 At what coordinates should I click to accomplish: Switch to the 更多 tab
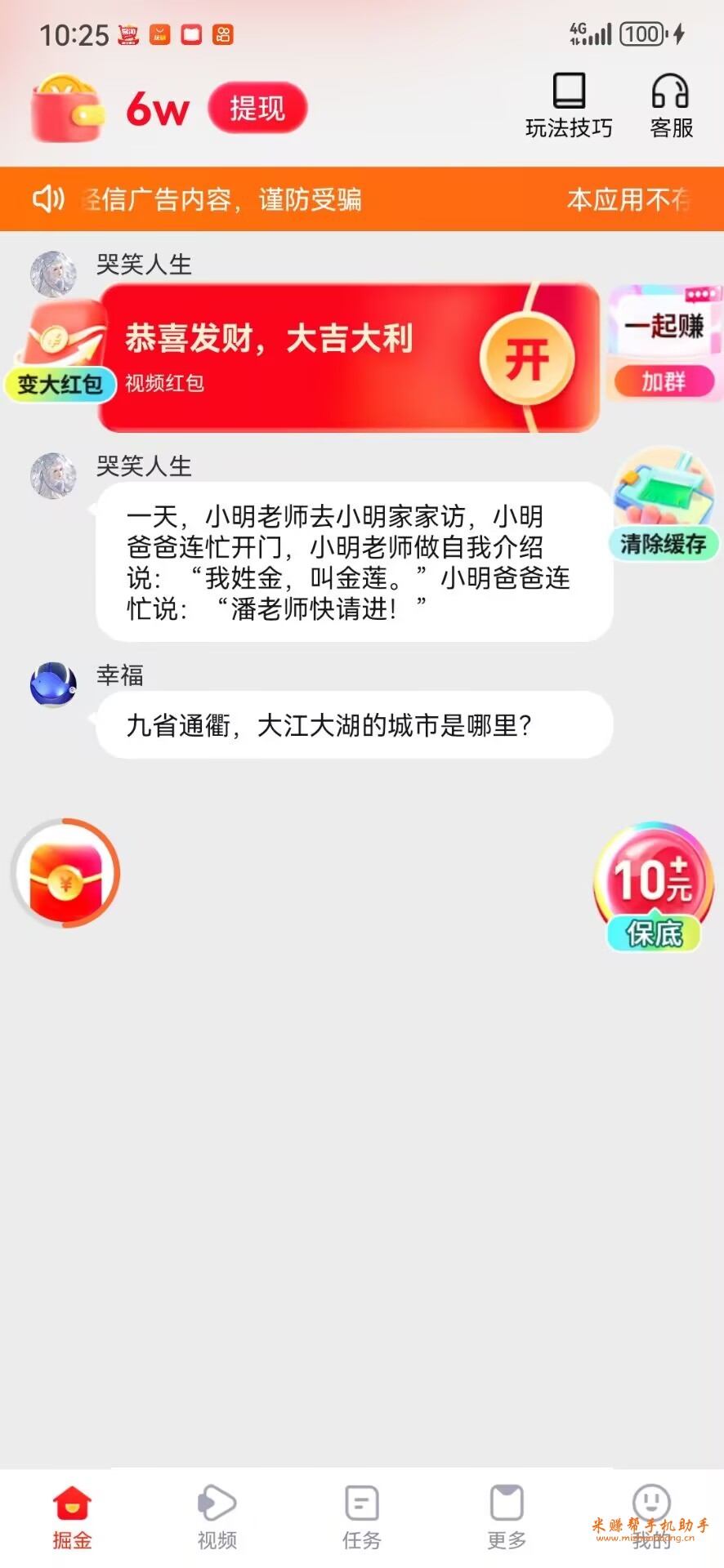pos(507,1517)
